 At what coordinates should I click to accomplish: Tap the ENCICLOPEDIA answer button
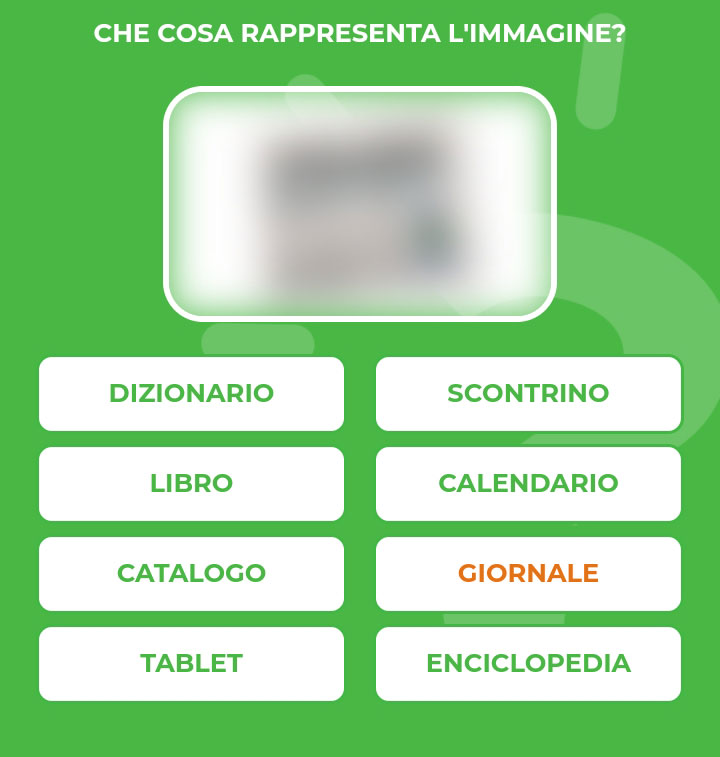528,663
